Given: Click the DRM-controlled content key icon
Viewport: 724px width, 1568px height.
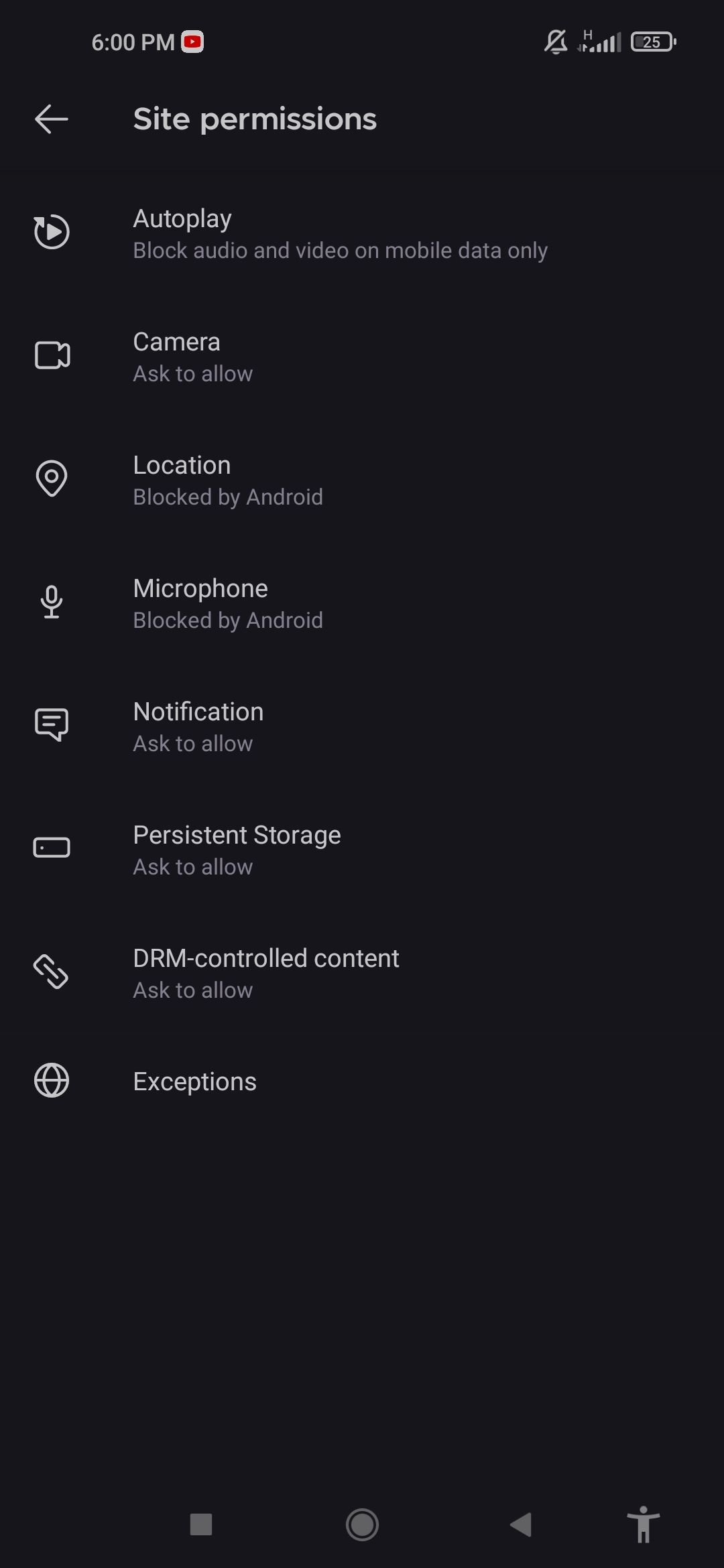Looking at the screenshot, I should (52, 972).
